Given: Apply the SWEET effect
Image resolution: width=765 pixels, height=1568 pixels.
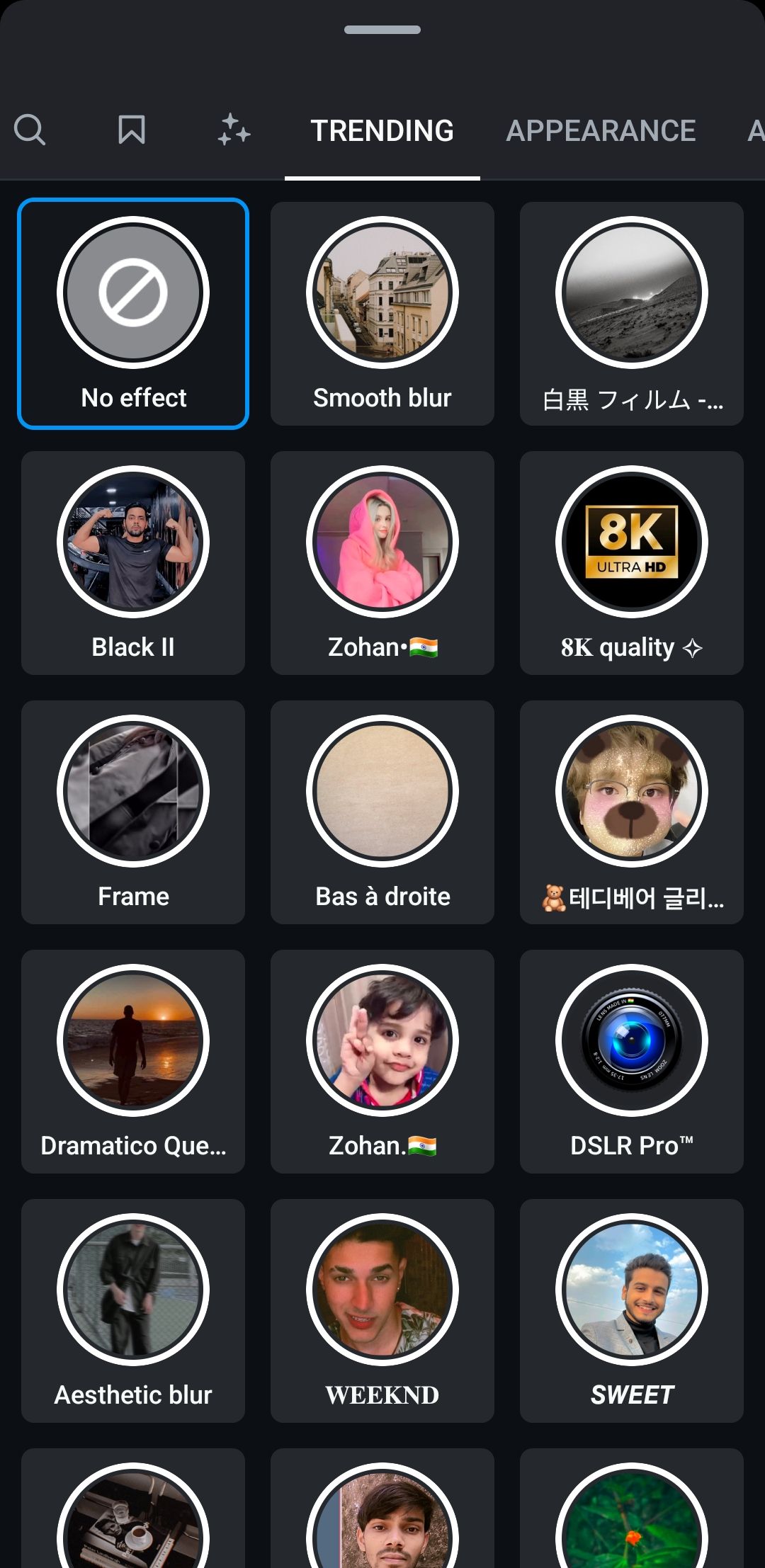Looking at the screenshot, I should pyautogui.click(x=632, y=1311).
